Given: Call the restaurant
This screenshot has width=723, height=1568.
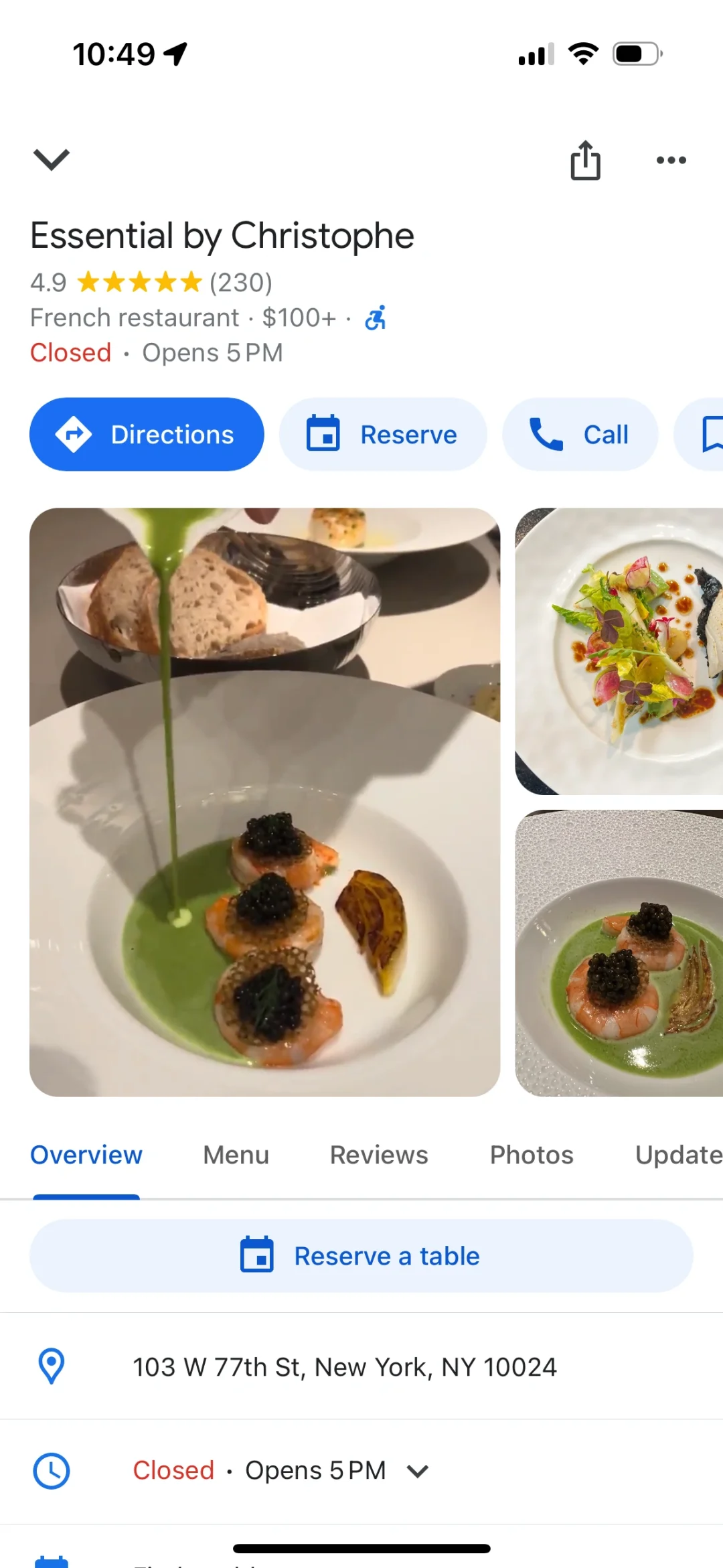Looking at the screenshot, I should coord(580,434).
